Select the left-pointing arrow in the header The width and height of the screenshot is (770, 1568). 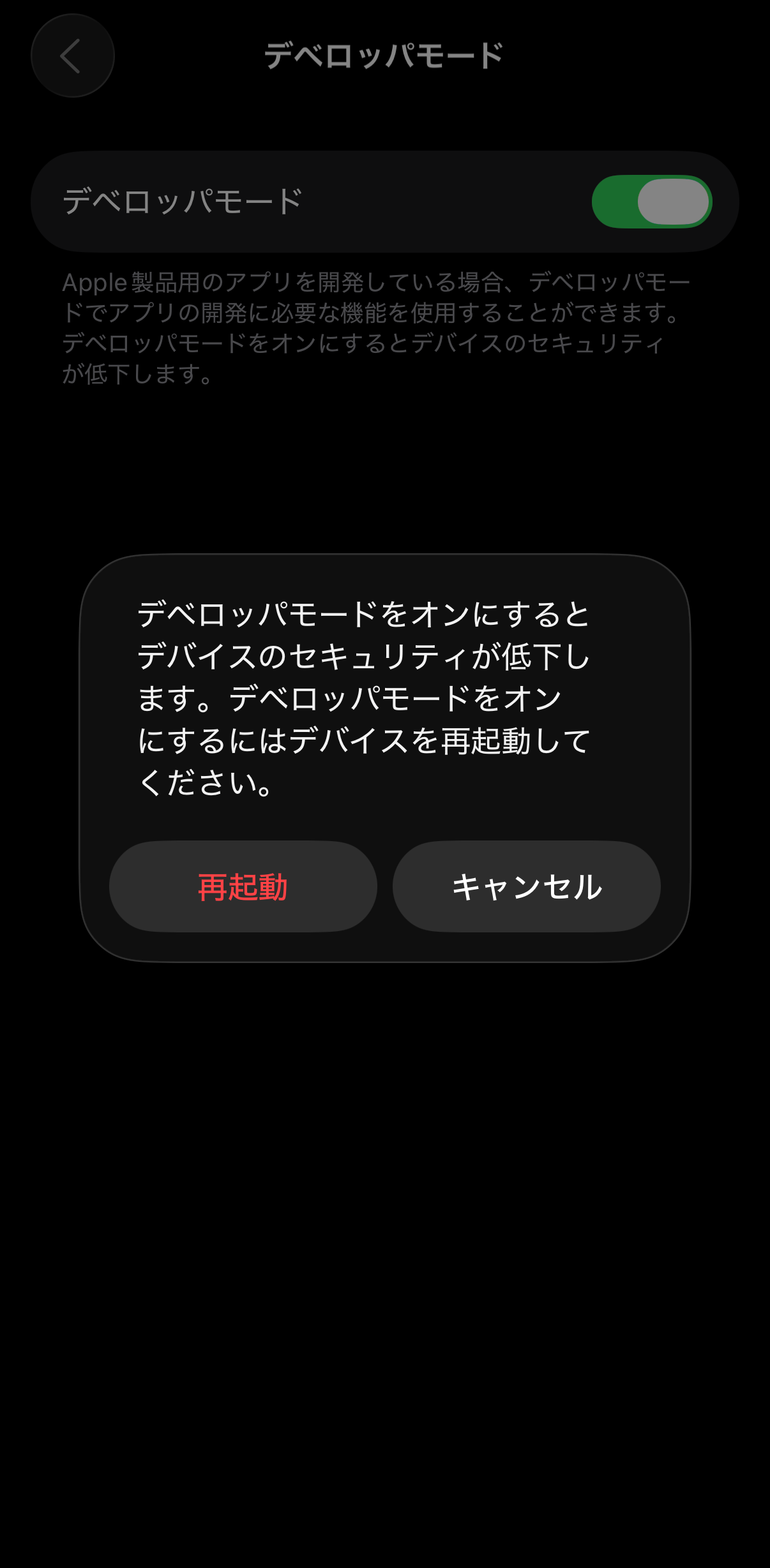pos(72,56)
